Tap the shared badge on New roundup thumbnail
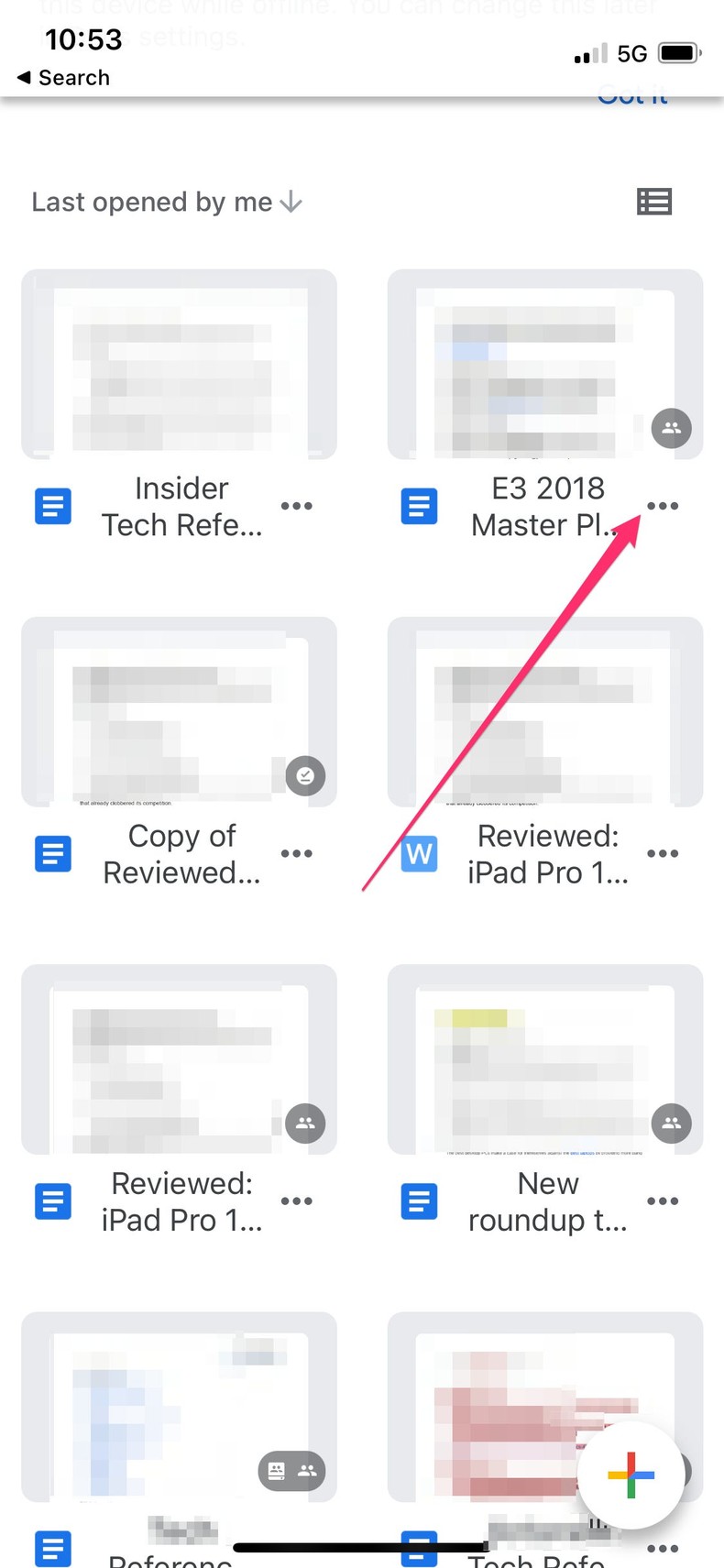724x1568 pixels. pyautogui.click(x=672, y=1123)
